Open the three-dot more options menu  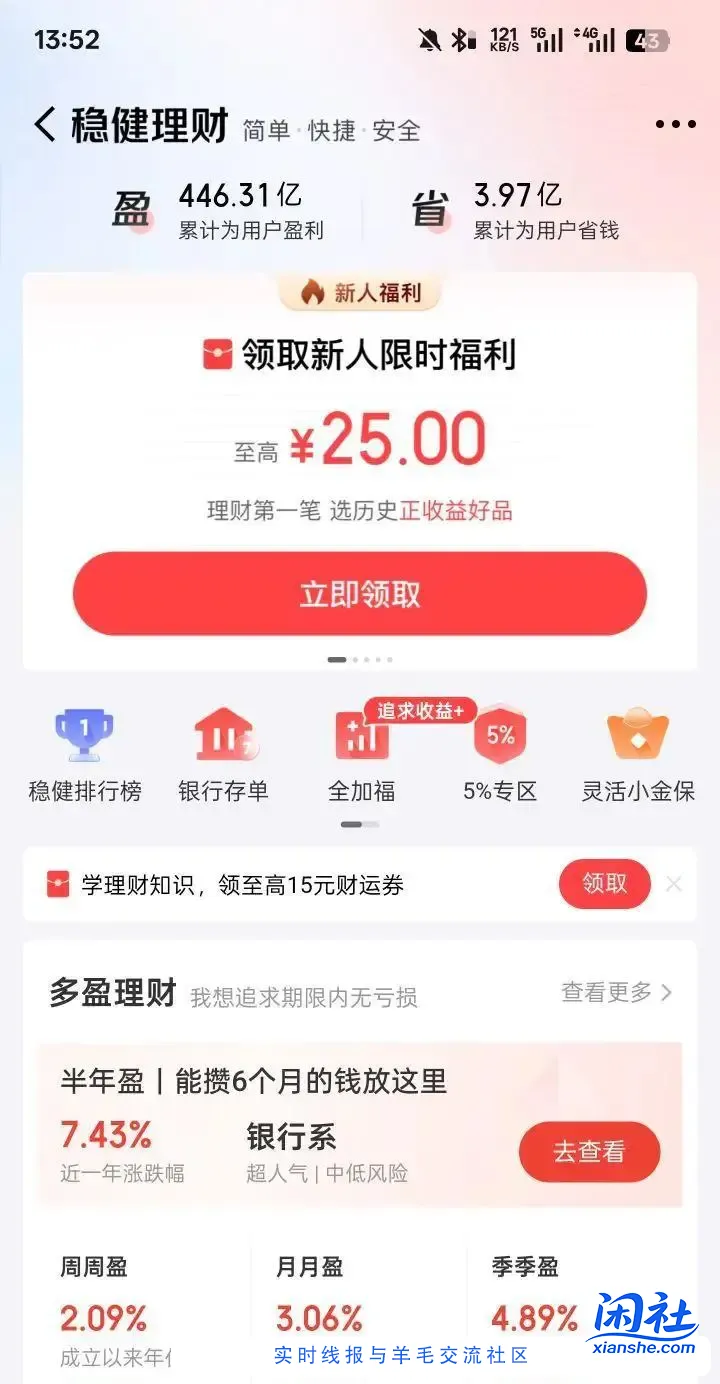675,123
